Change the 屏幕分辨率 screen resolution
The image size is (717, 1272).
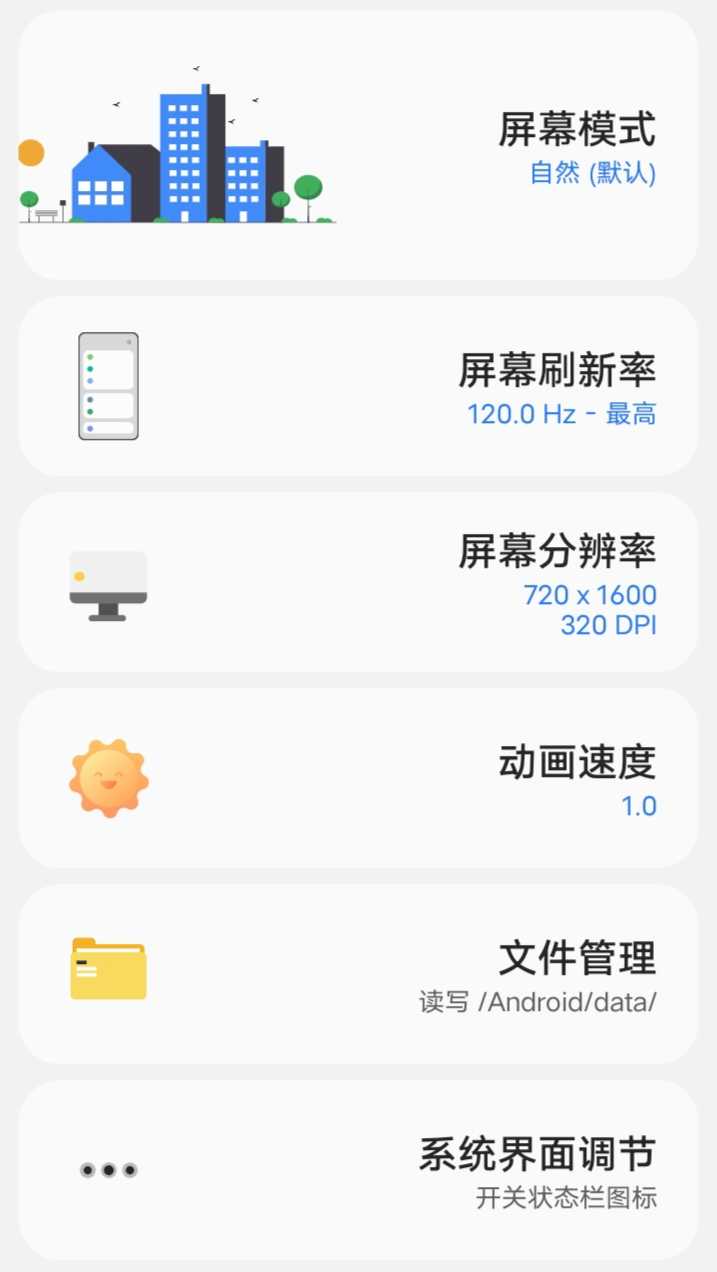click(358, 582)
